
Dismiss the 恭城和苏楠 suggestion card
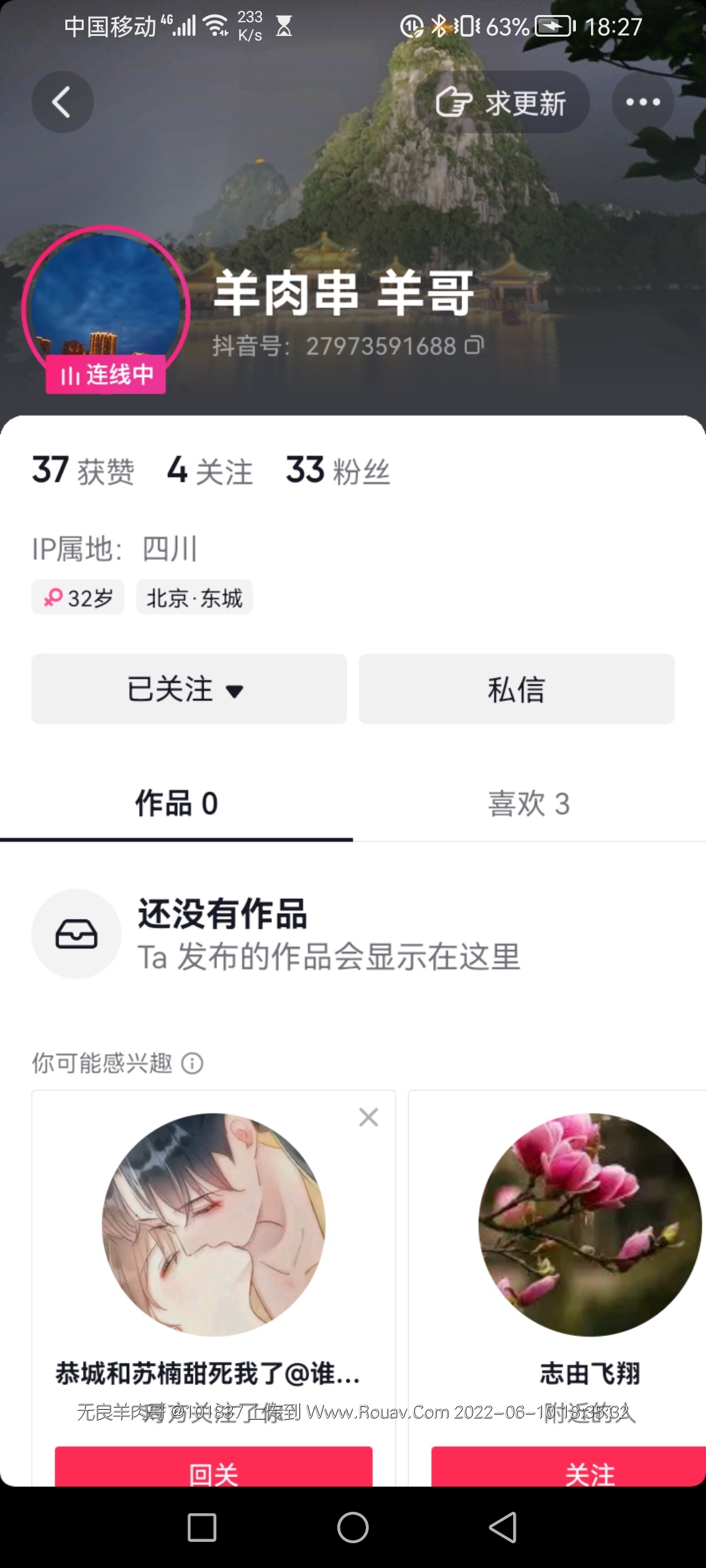point(369,1117)
